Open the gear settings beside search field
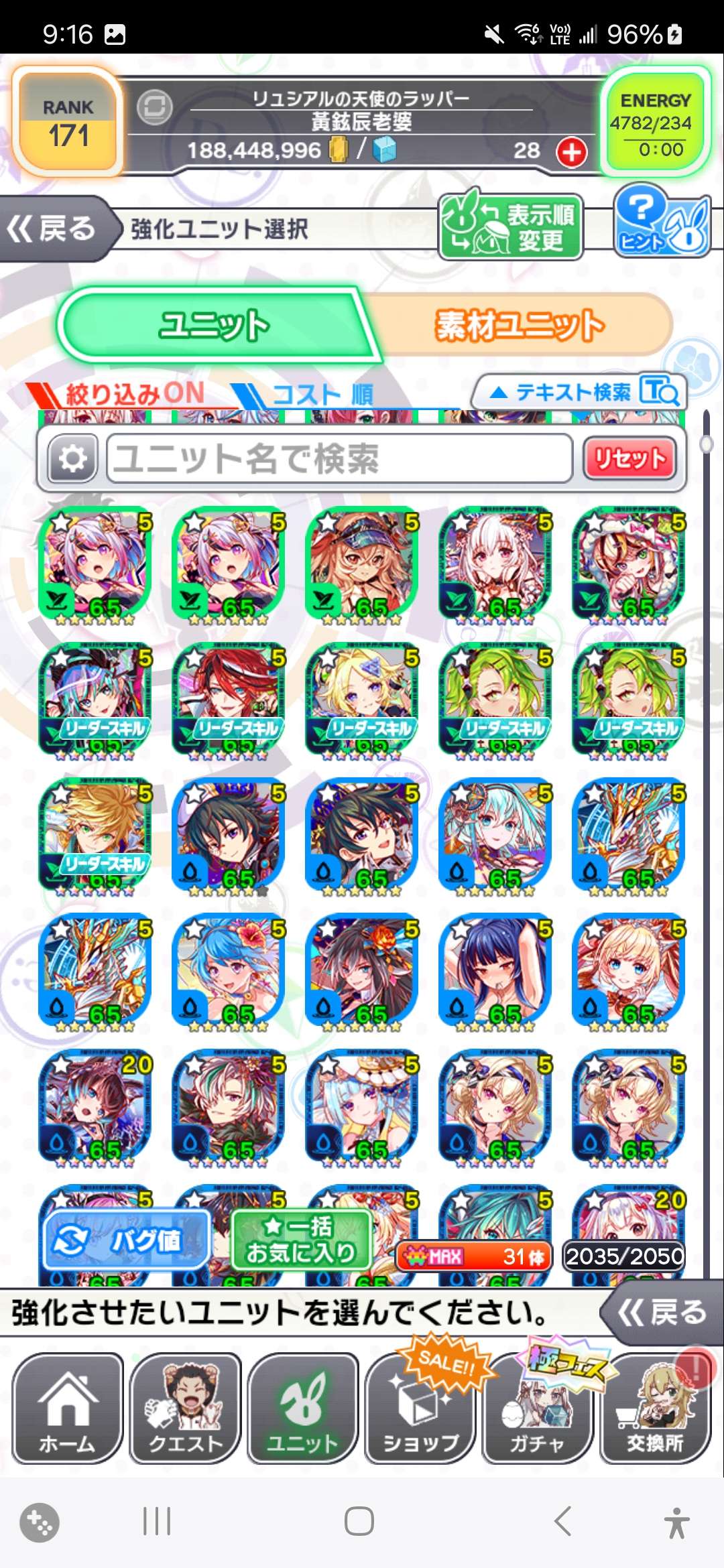 coord(72,459)
